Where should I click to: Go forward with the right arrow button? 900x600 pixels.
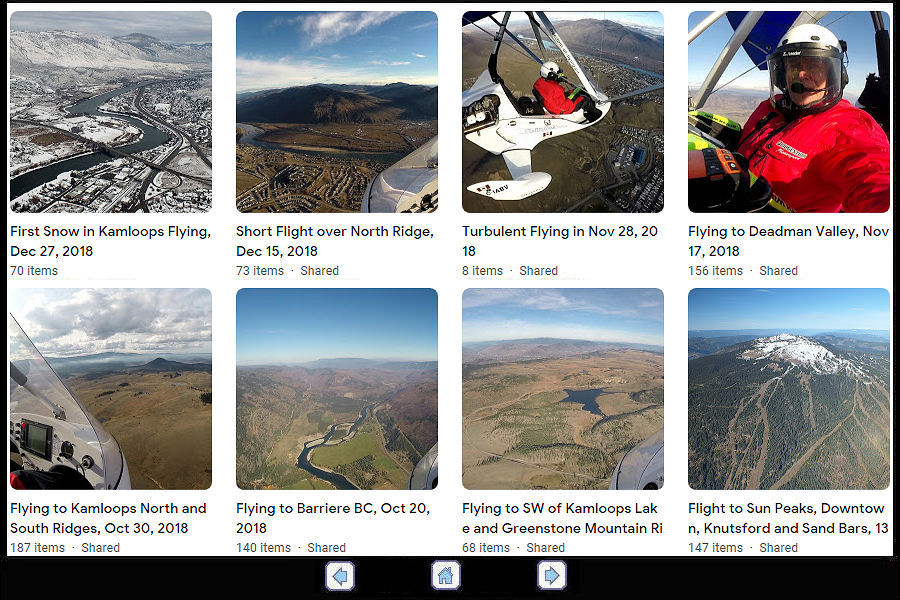click(x=551, y=576)
